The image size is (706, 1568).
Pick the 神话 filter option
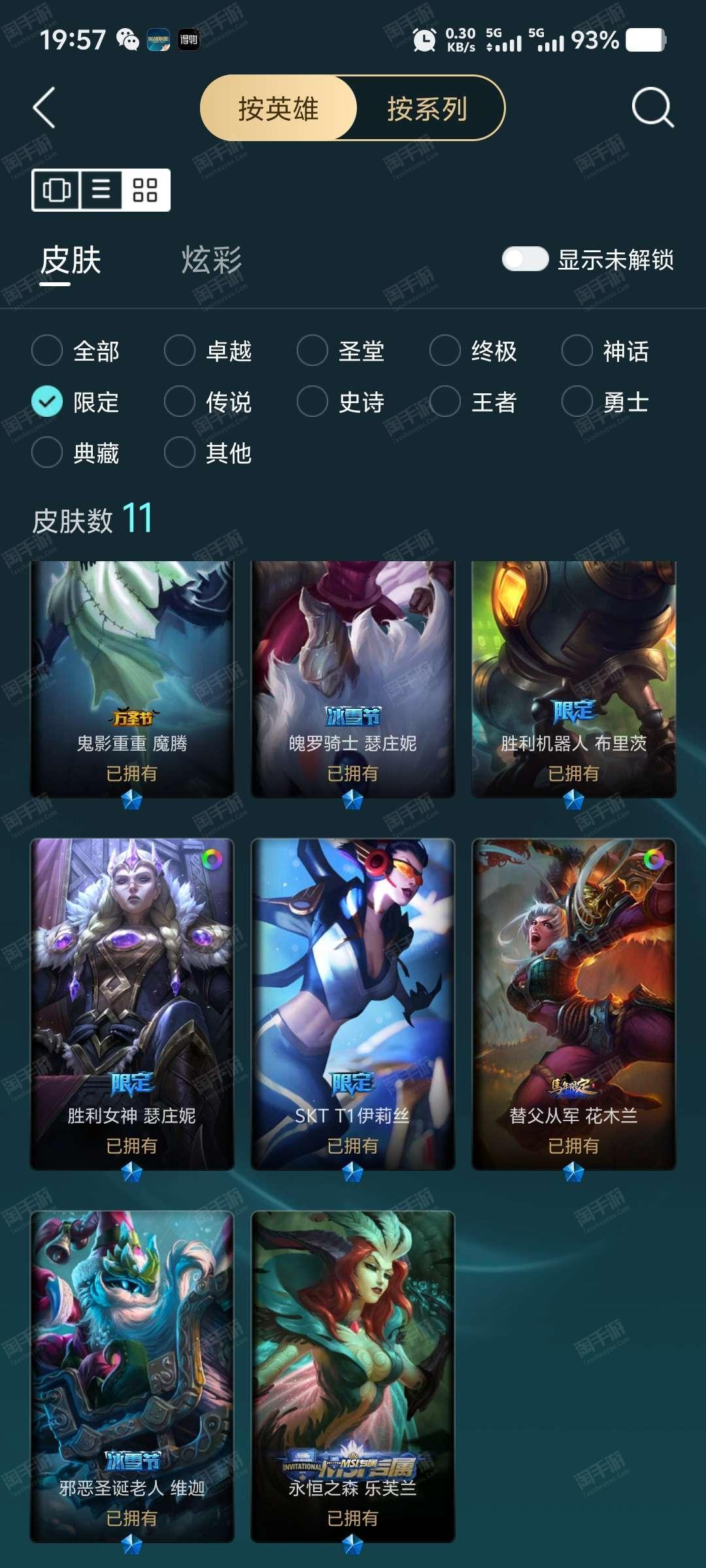click(x=606, y=351)
